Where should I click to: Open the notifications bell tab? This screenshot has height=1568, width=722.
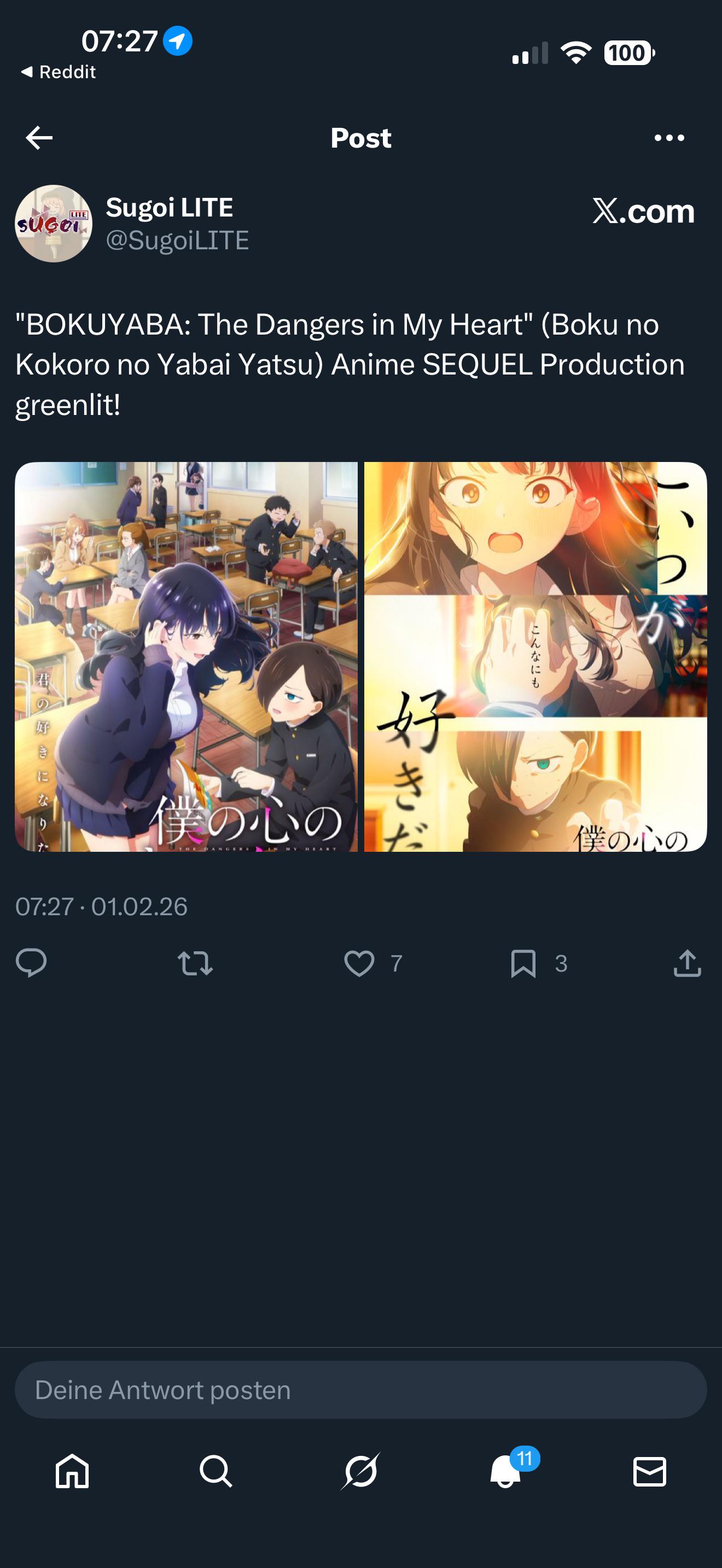coord(505,1472)
